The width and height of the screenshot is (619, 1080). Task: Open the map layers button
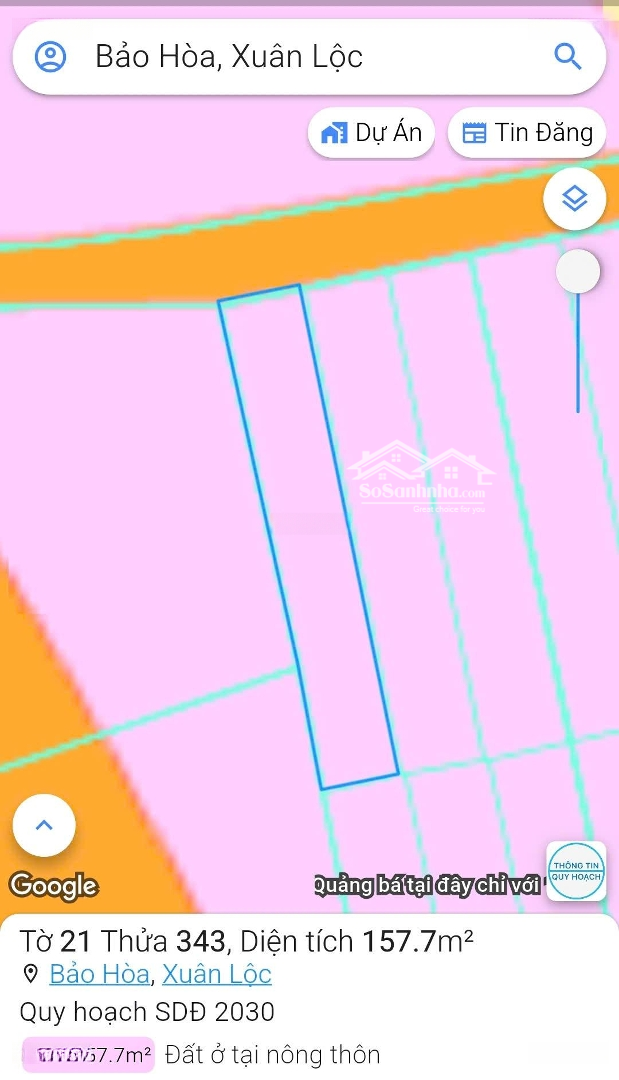574,199
